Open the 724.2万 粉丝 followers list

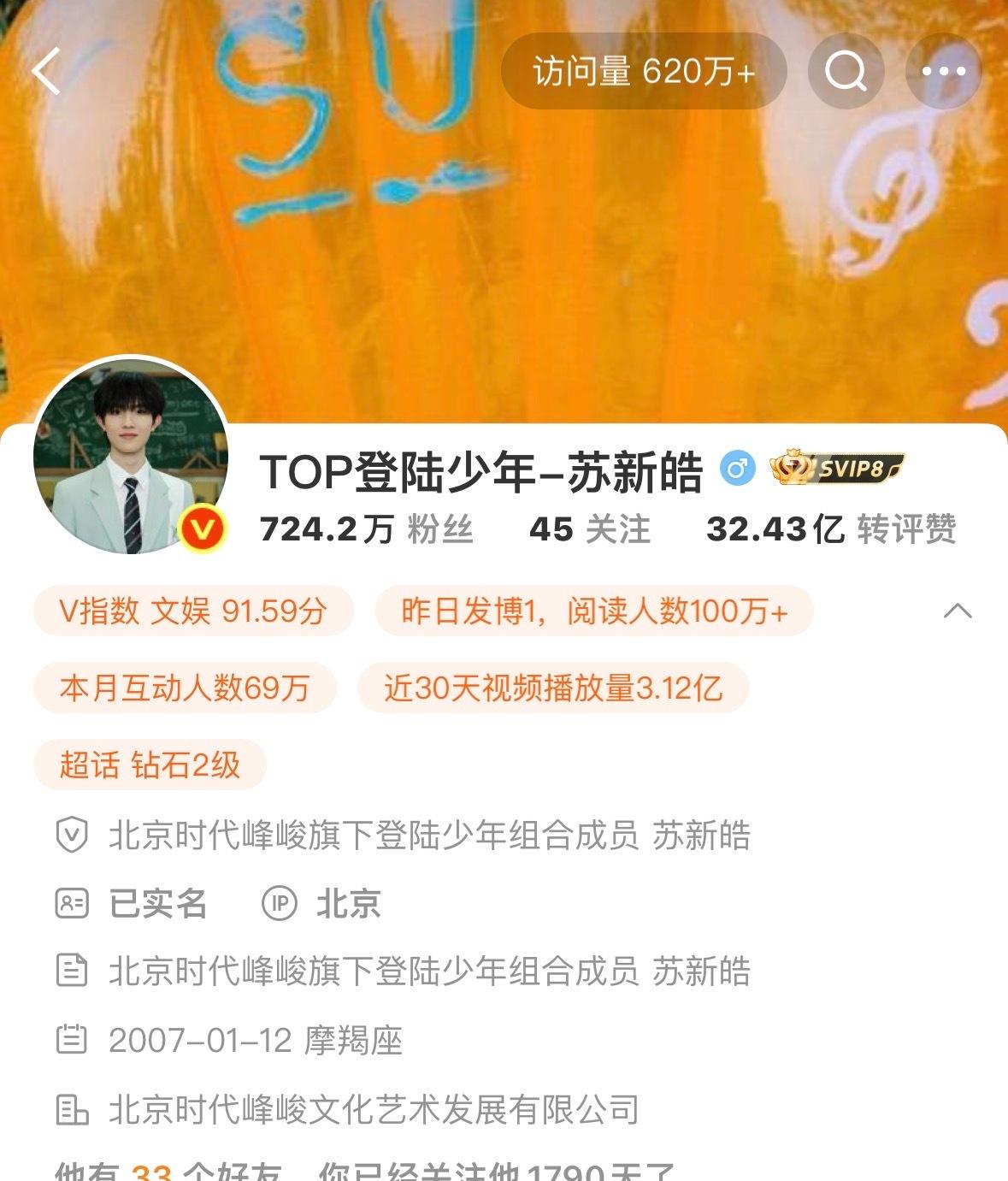pos(366,529)
